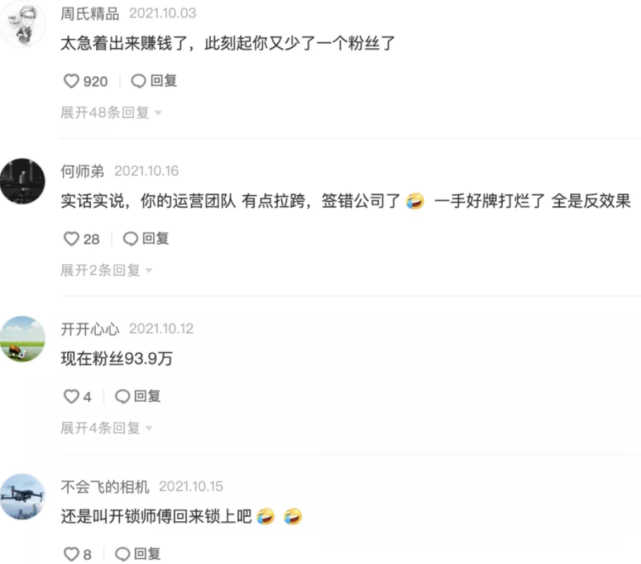This screenshot has width=641, height=564.
Task: Expand 48 replies under 周氏精品's comment
Action: 110,113
